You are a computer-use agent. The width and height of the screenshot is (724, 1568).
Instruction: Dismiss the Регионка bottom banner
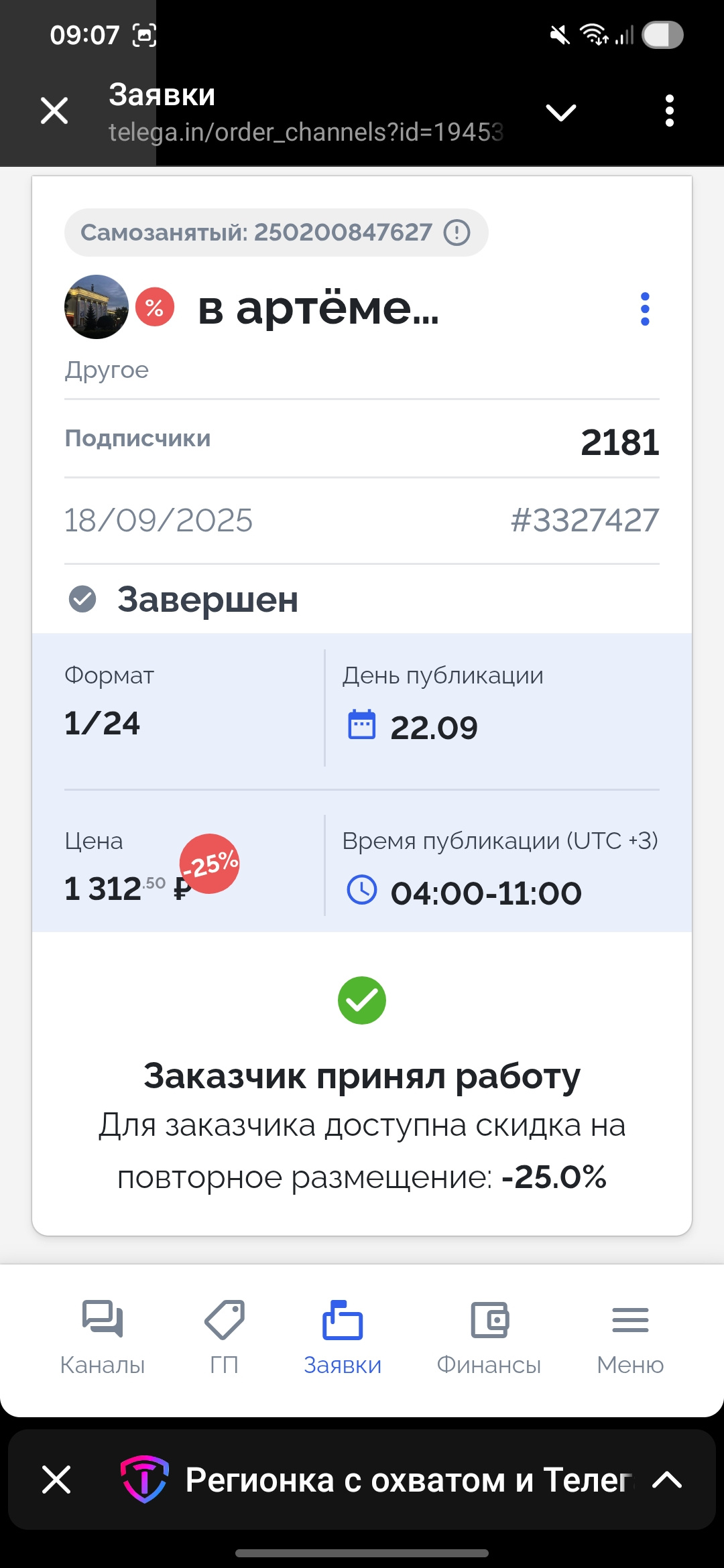[x=56, y=1480]
